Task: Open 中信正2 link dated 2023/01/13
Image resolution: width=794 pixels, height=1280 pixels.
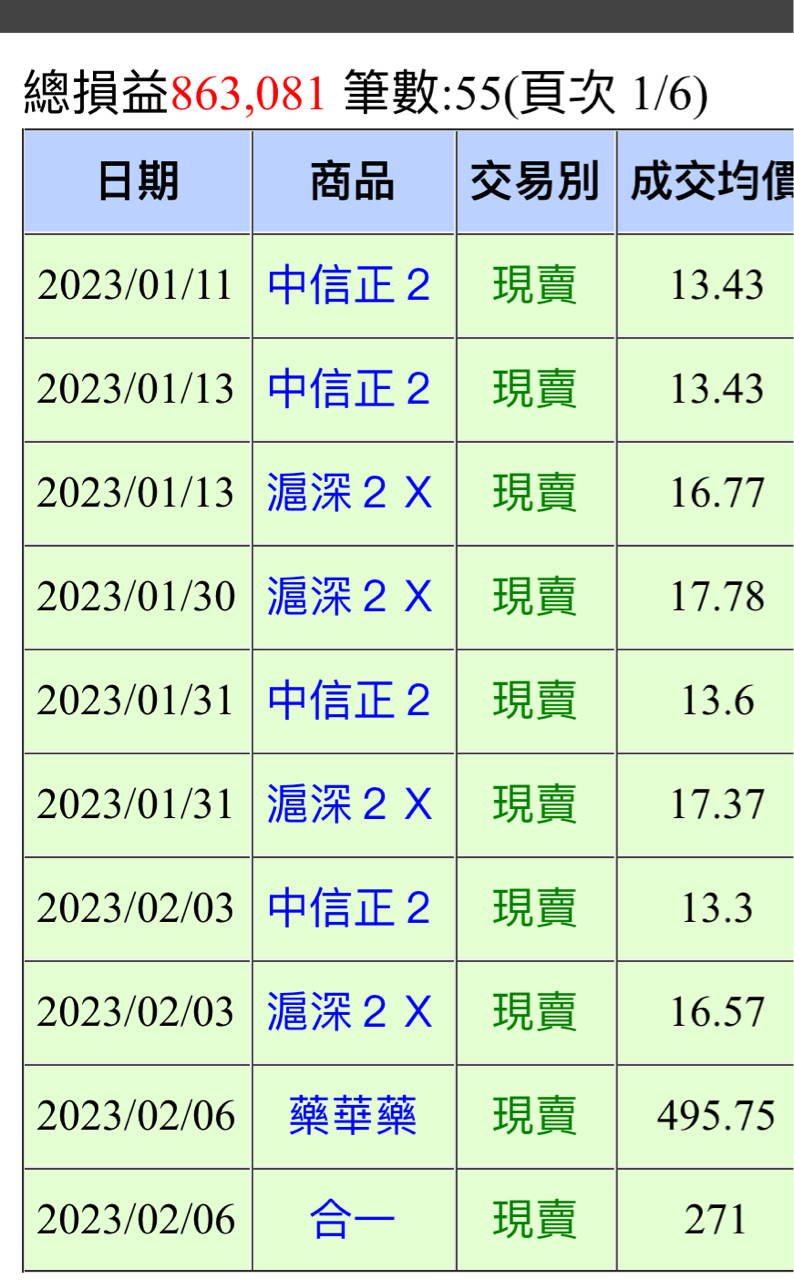Action: pyautogui.click(x=349, y=389)
